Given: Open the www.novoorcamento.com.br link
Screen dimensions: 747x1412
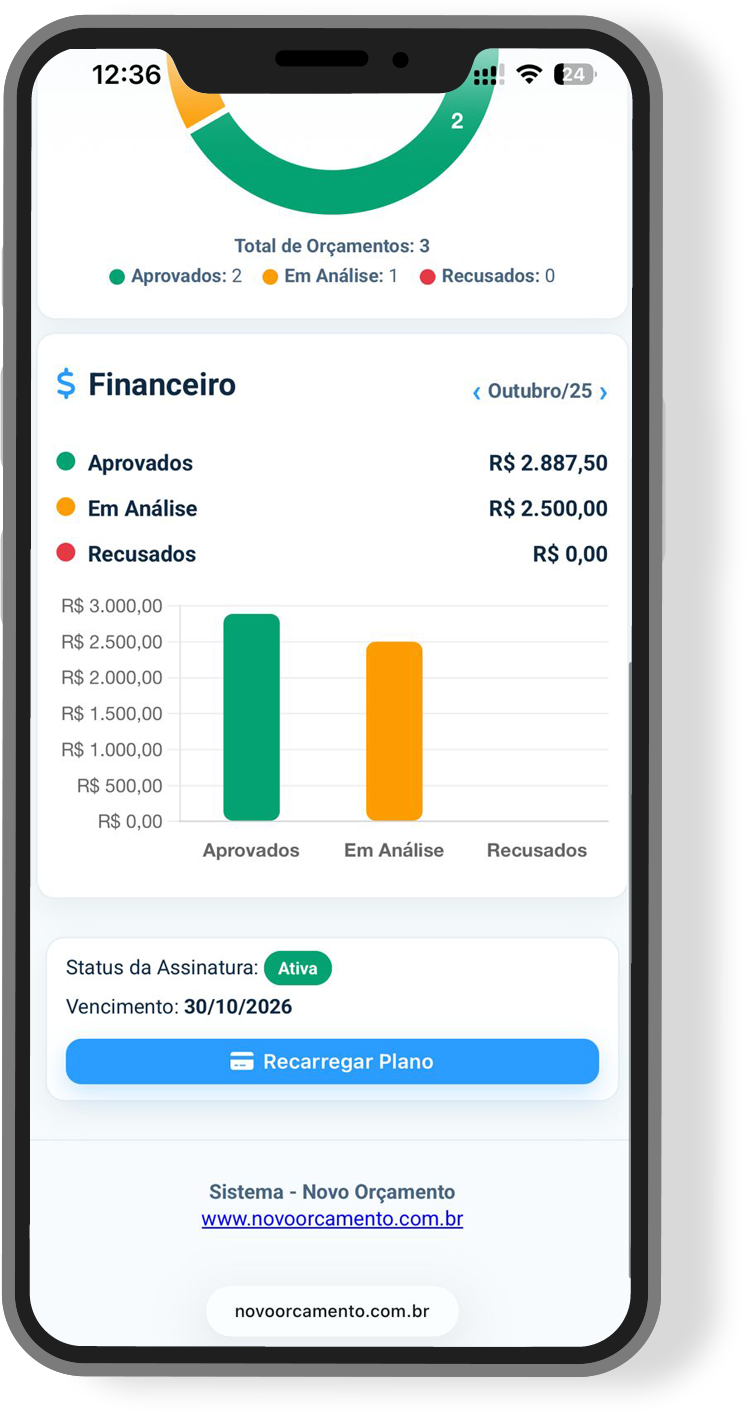Looking at the screenshot, I should coord(332,1219).
